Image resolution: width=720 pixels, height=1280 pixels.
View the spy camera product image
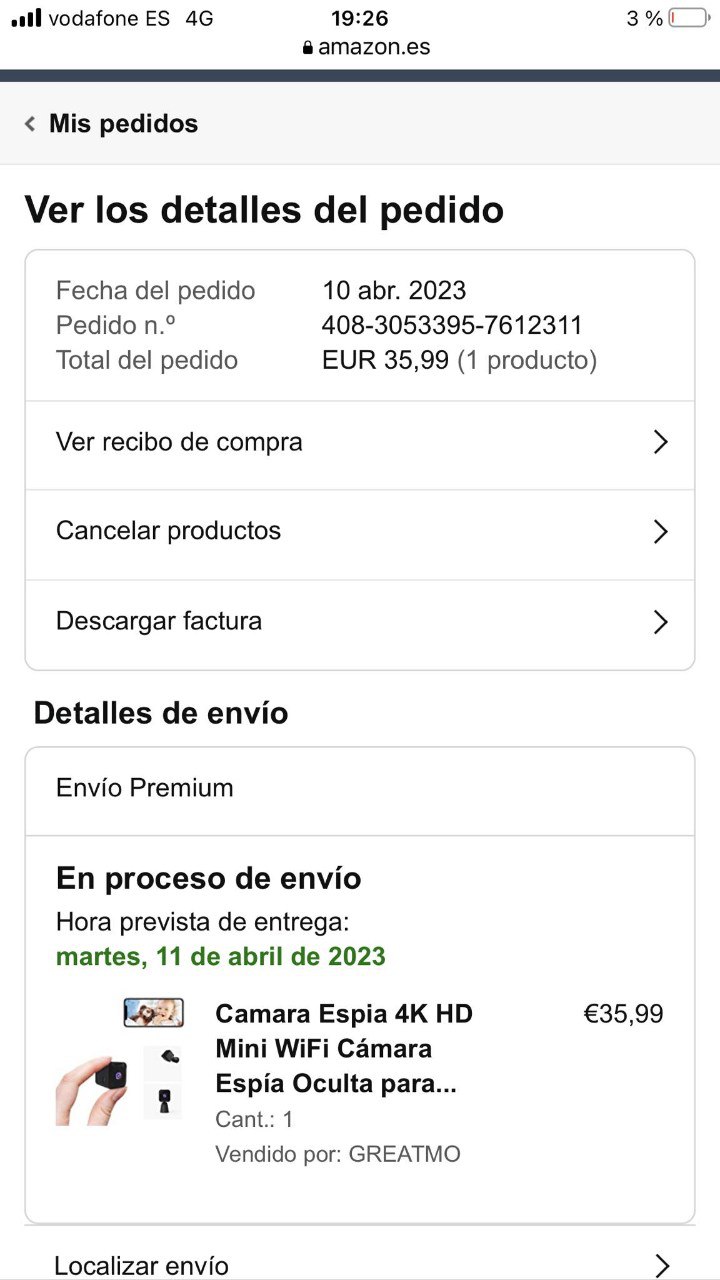[120, 1062]
